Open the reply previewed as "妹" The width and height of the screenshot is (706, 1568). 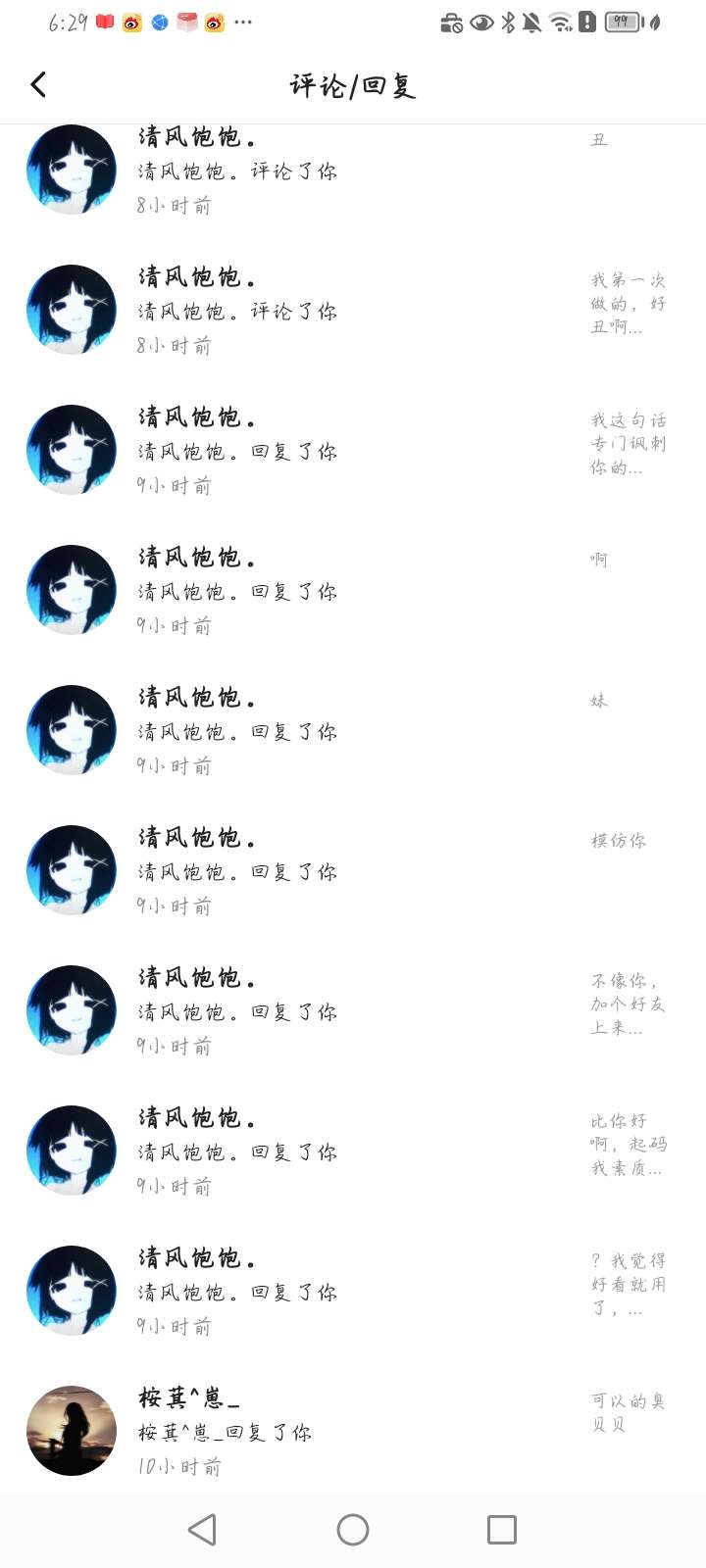tap(599, 700)
